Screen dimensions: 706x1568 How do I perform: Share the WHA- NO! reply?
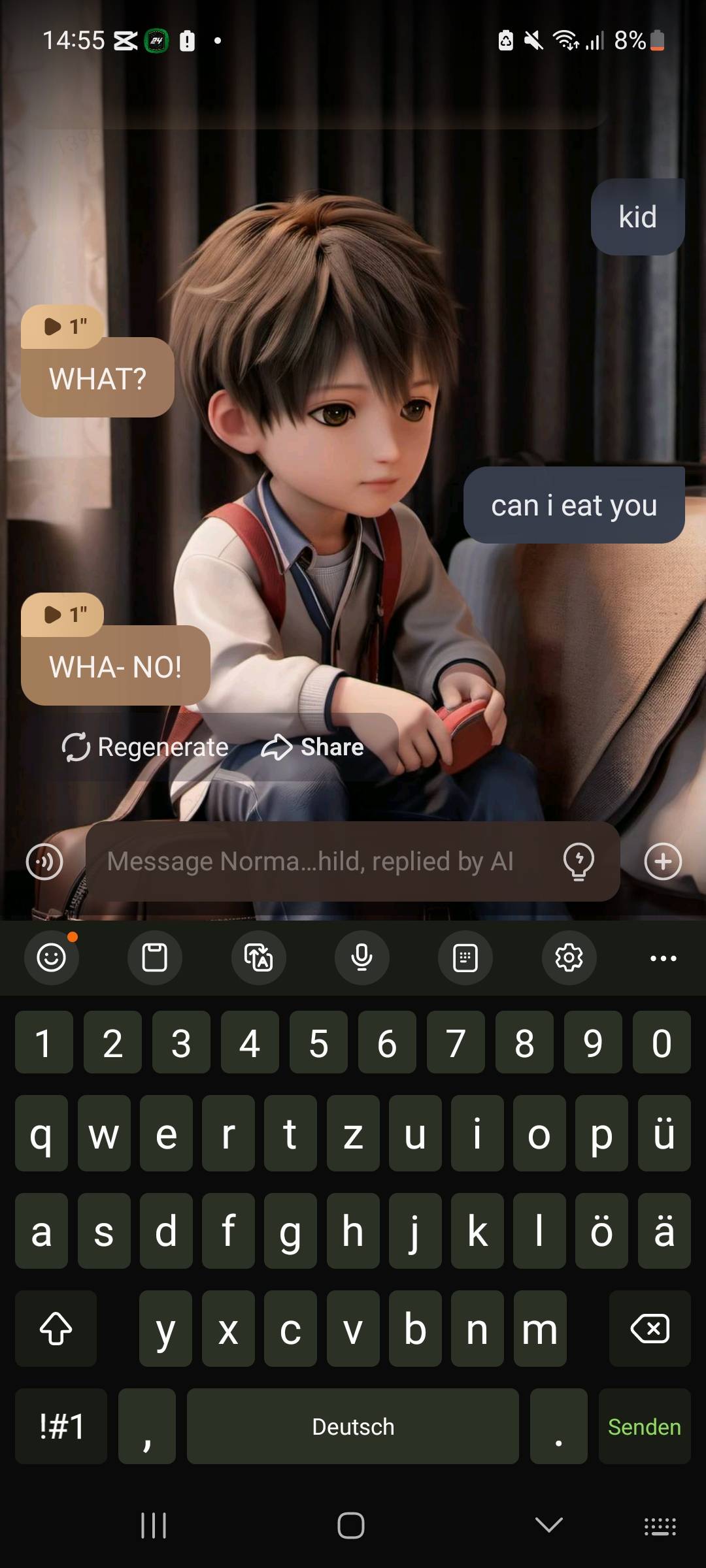[312, 747]
